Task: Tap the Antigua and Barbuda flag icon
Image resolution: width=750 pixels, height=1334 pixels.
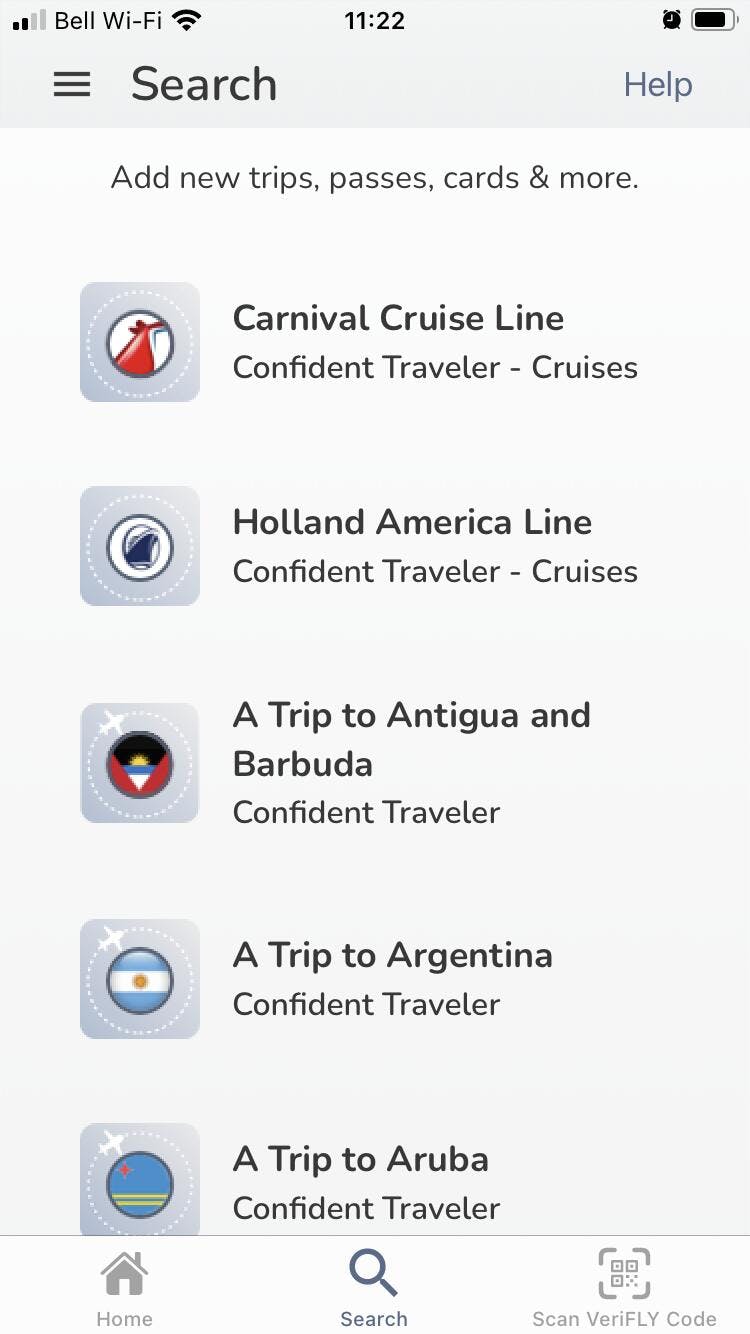Action: click(x=139, y=763)
